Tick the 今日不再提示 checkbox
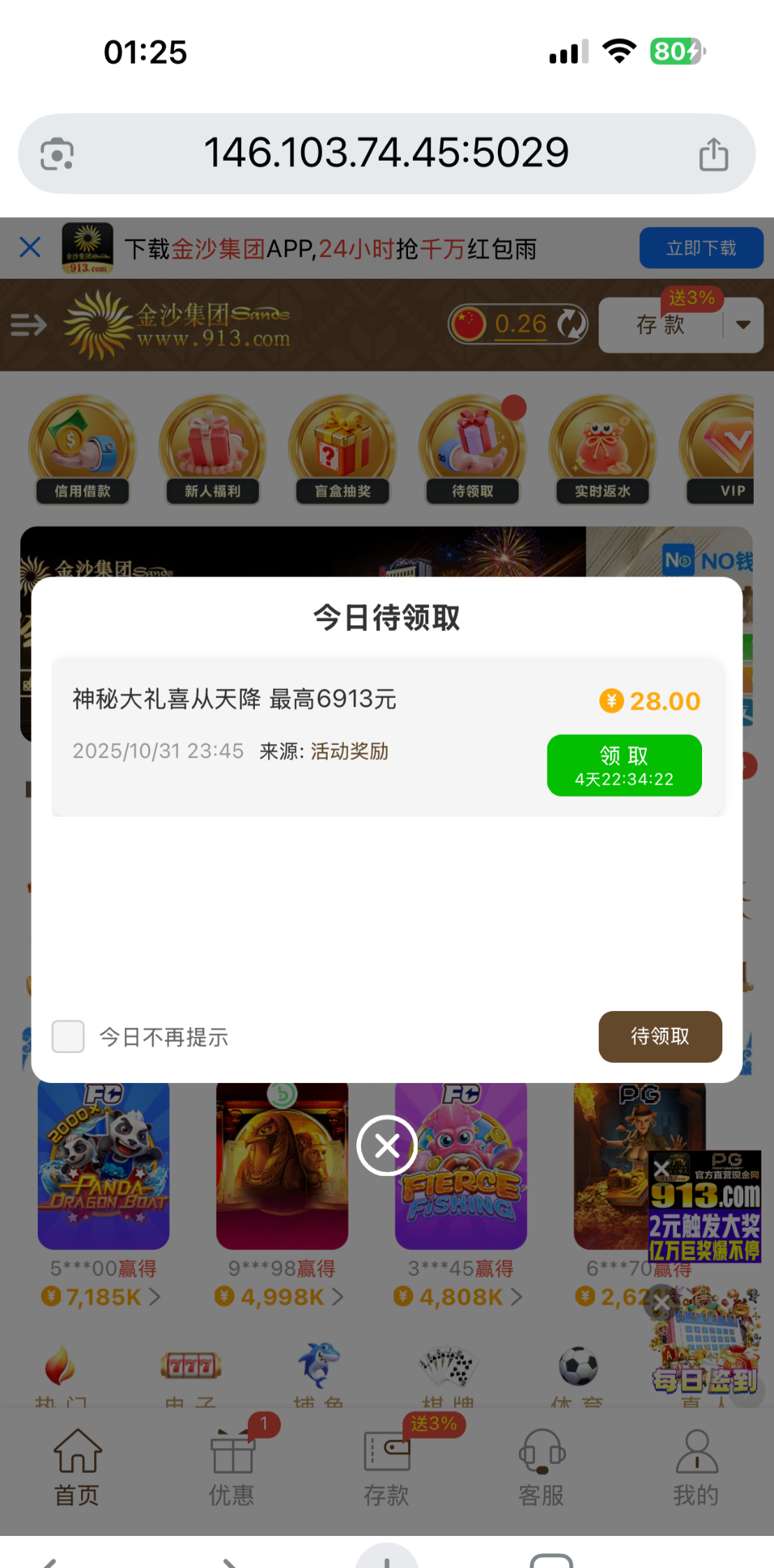This screenshot has width=774, height=1568. pyautogui.click(x=68, y=1036)
